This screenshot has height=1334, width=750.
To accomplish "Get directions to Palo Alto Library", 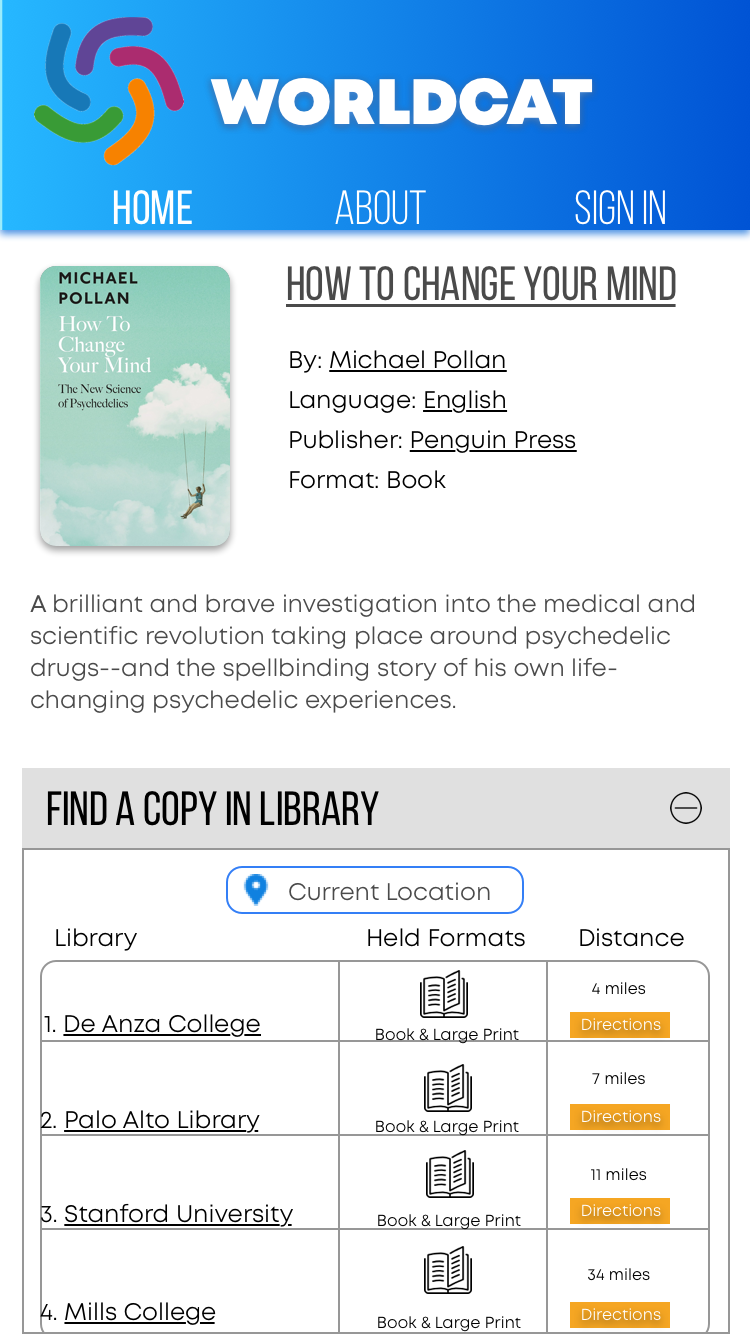I will click(x=620, y=1117).
